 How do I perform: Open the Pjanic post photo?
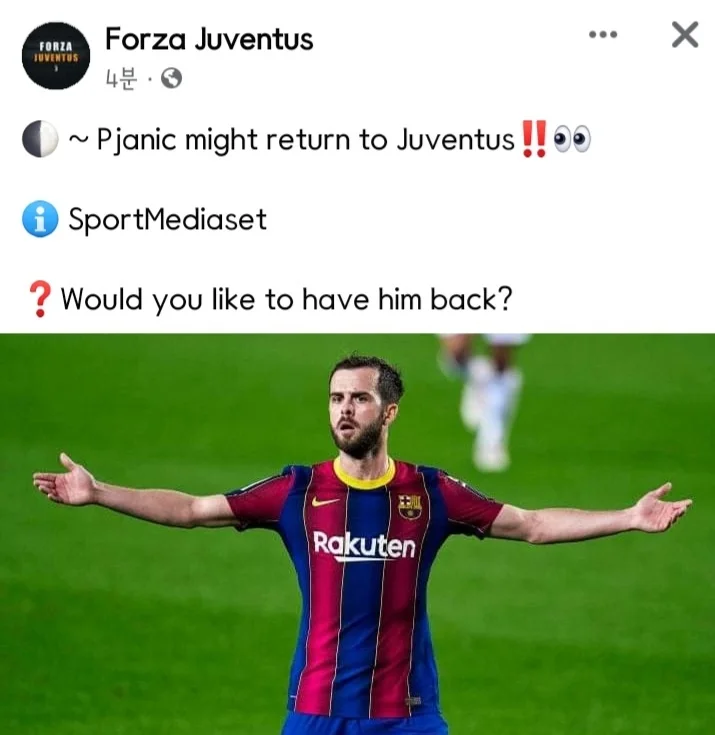coord(357,533)
